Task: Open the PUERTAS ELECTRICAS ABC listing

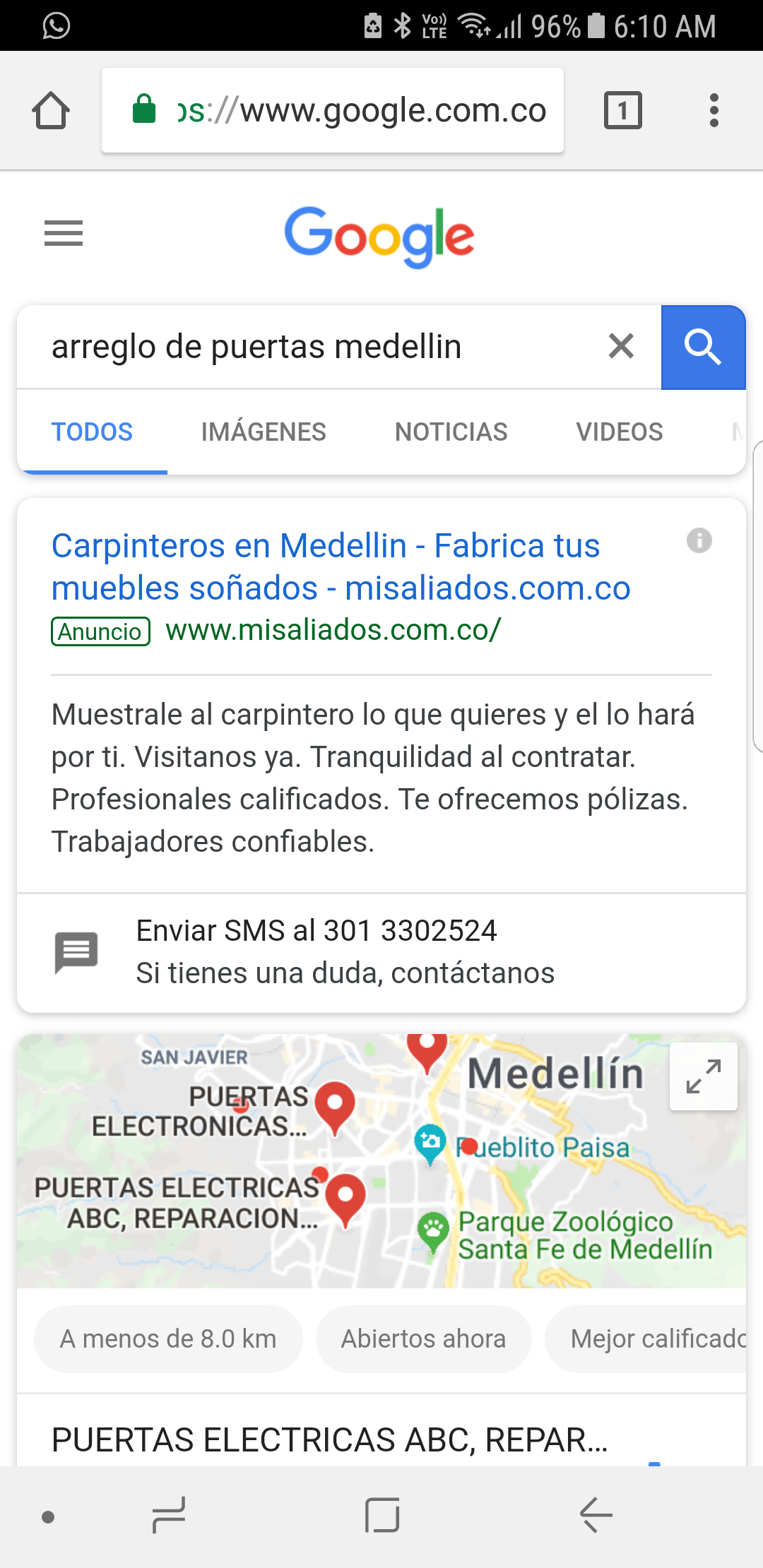Action: point(330,1439)
